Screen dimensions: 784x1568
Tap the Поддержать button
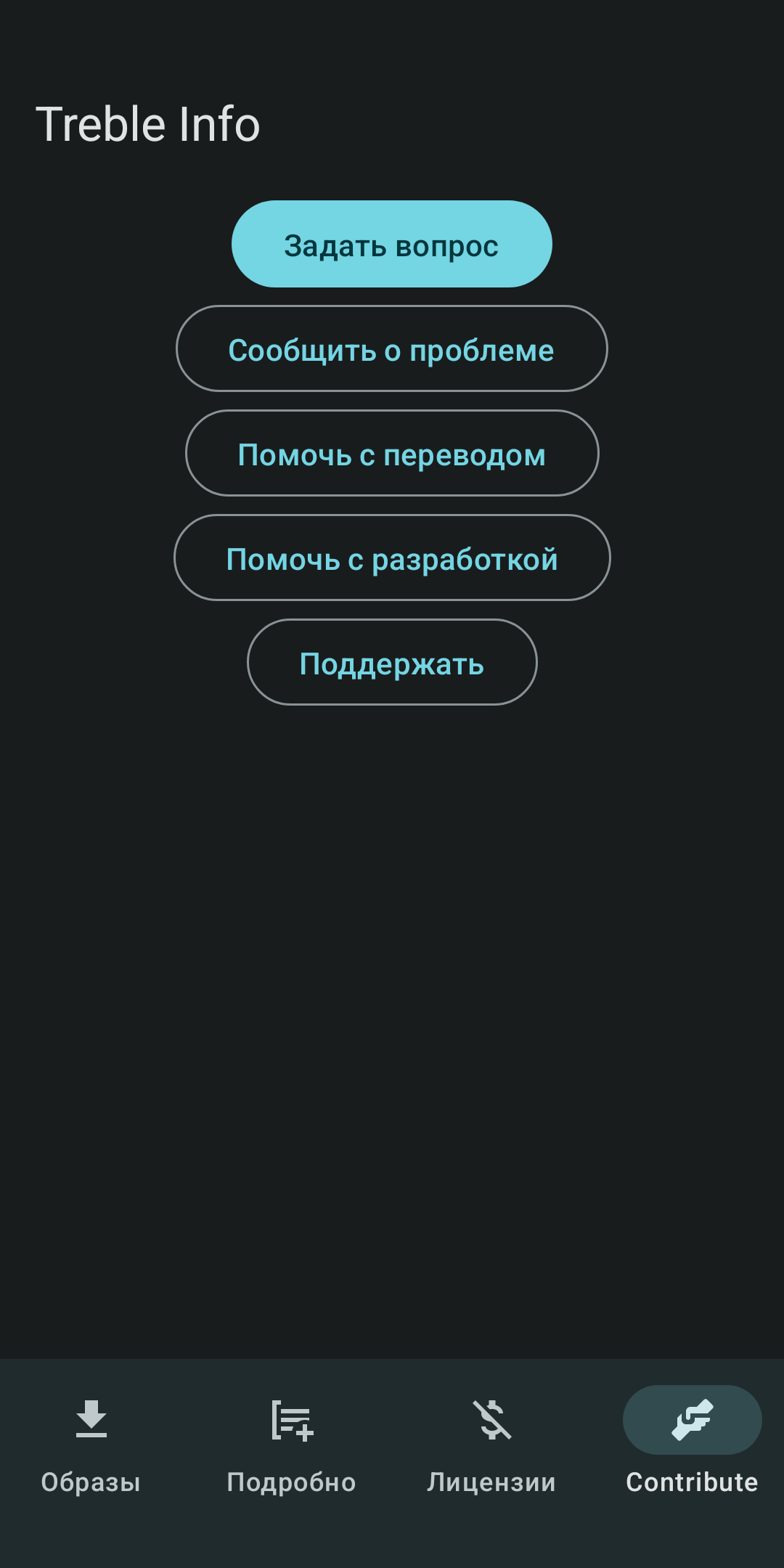[391, 663]
